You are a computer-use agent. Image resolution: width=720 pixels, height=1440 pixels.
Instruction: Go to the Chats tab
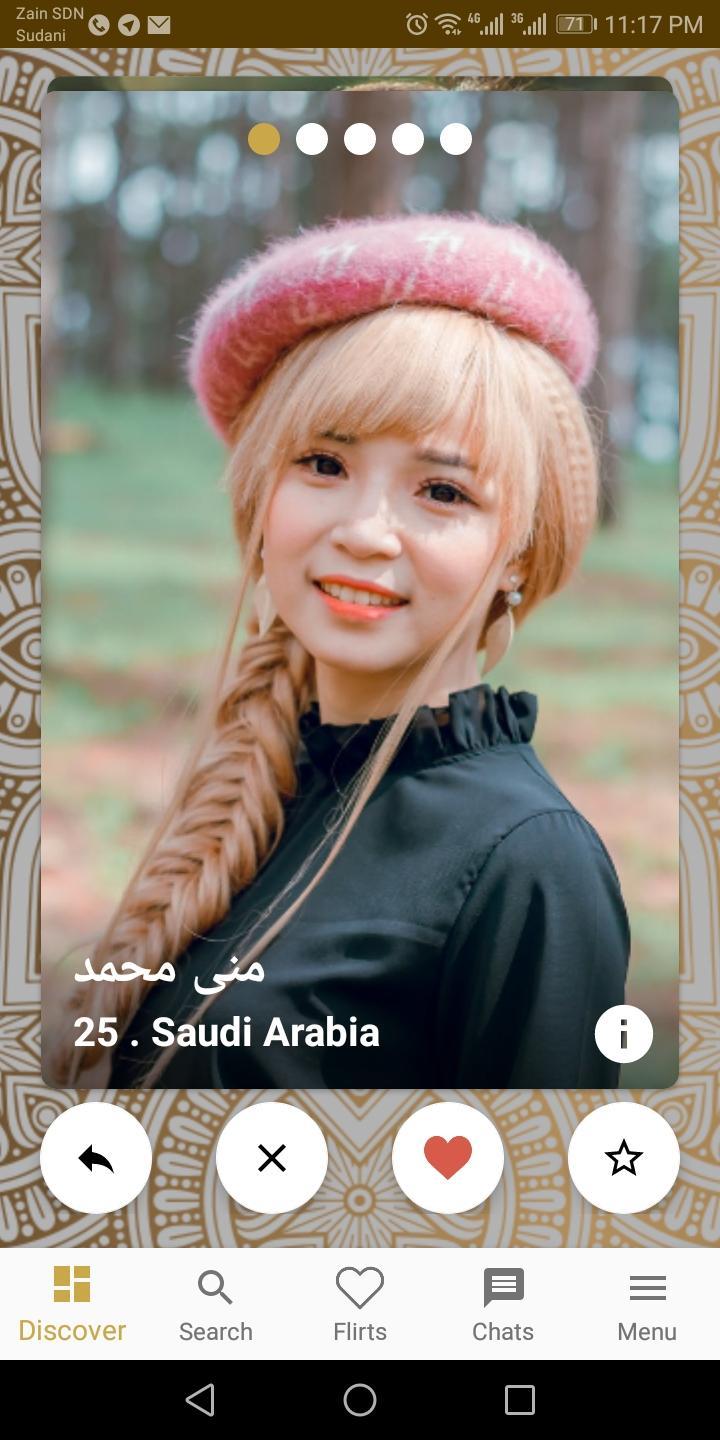[503, 1305]
